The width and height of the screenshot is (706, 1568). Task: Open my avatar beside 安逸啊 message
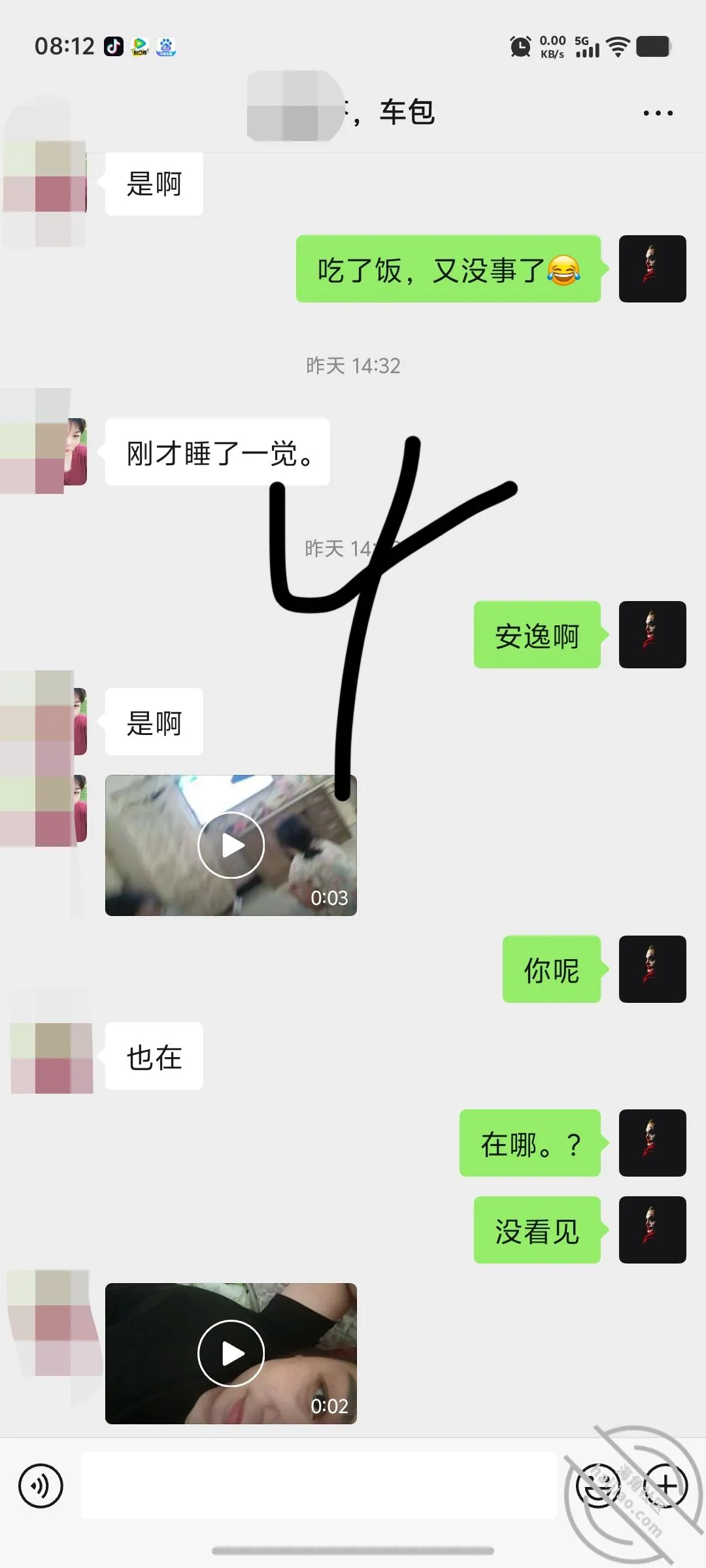click(652, 634)
